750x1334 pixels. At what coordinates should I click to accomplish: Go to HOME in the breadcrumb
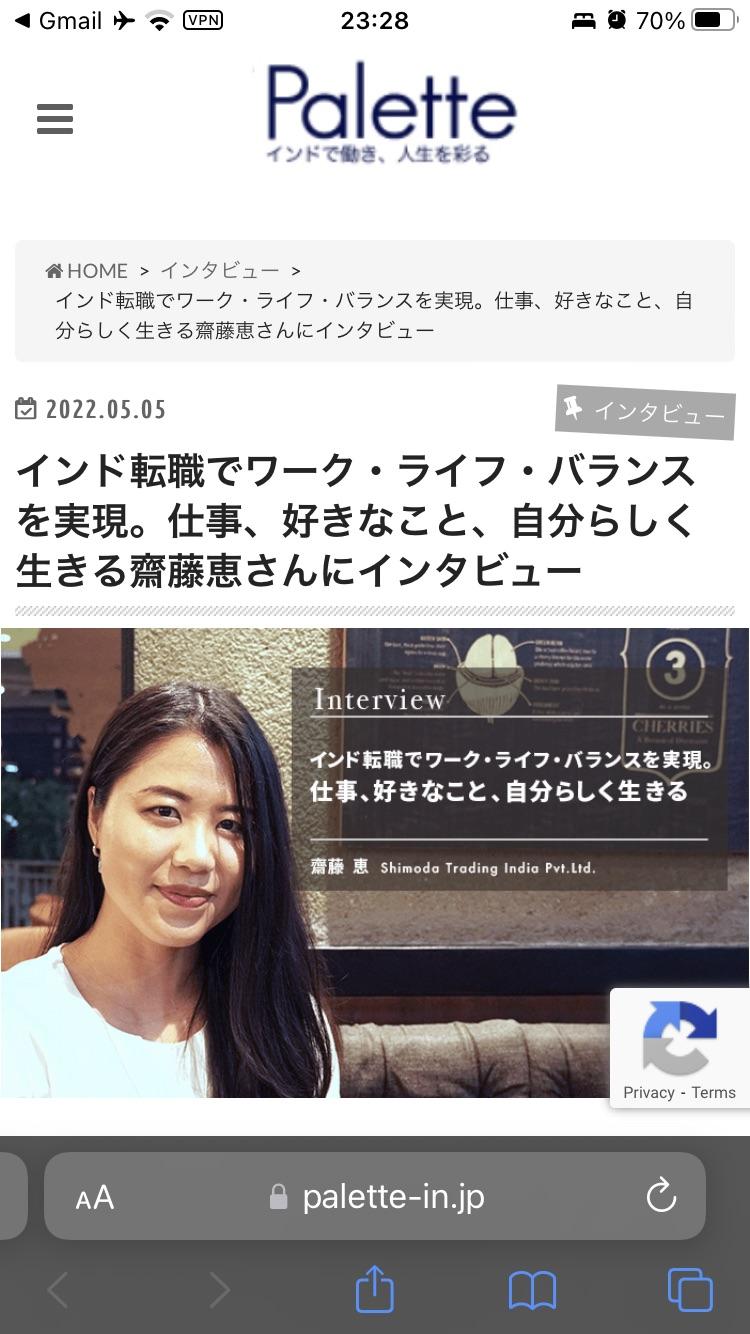pyautogui.click(x=87, y=270)
